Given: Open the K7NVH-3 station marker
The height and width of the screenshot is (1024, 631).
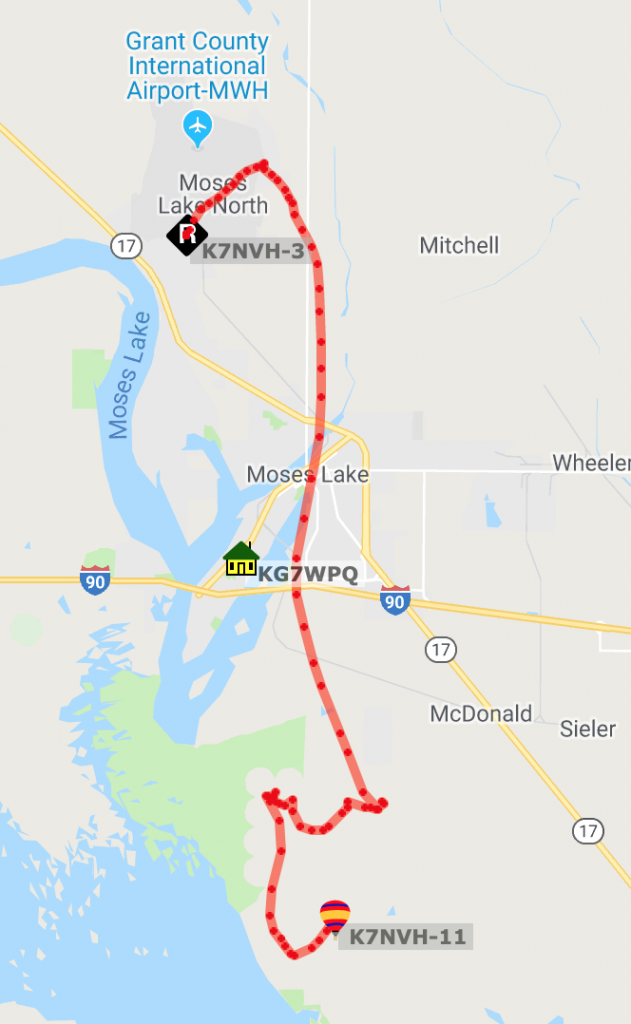Looking at the screenshot, I should 187,234.
